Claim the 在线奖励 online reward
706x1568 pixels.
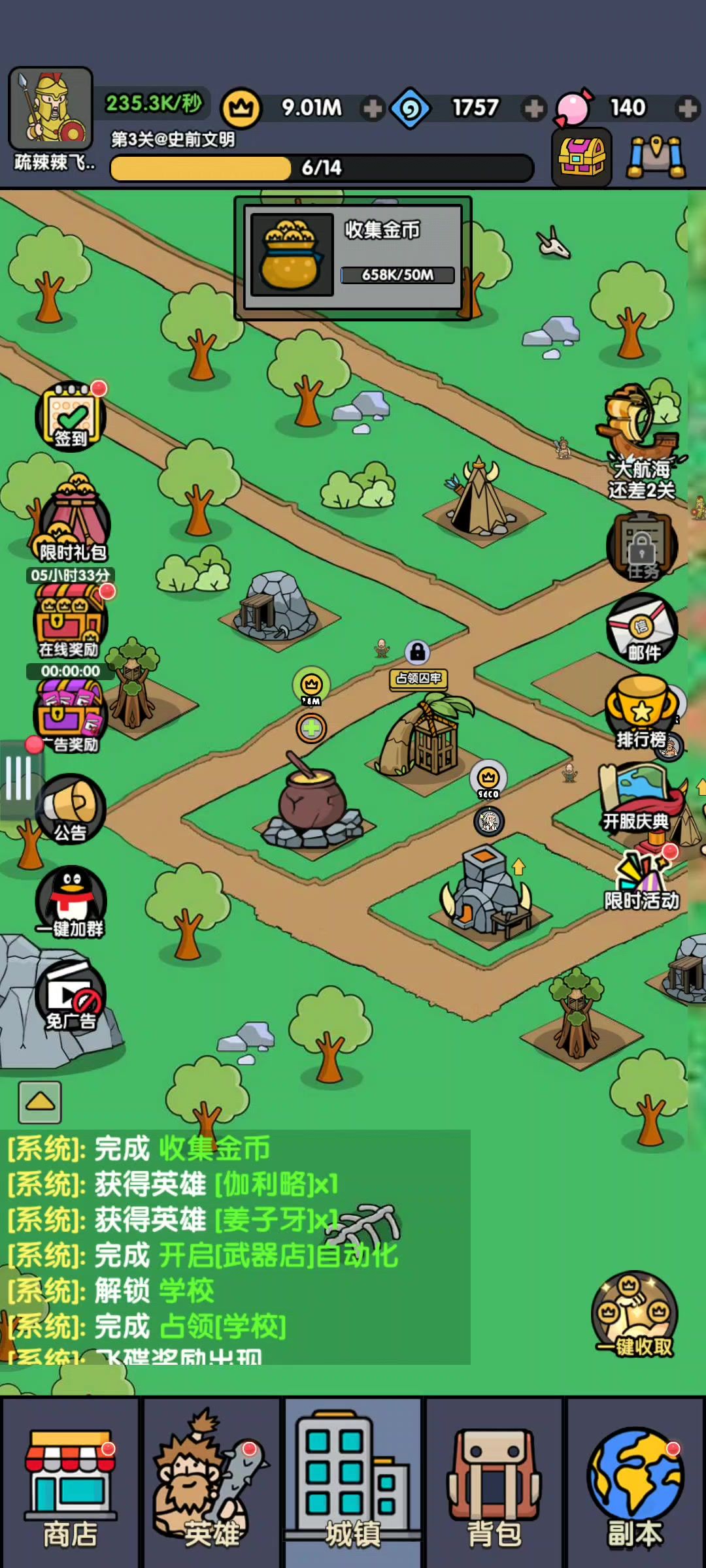(x=70, y=621)
